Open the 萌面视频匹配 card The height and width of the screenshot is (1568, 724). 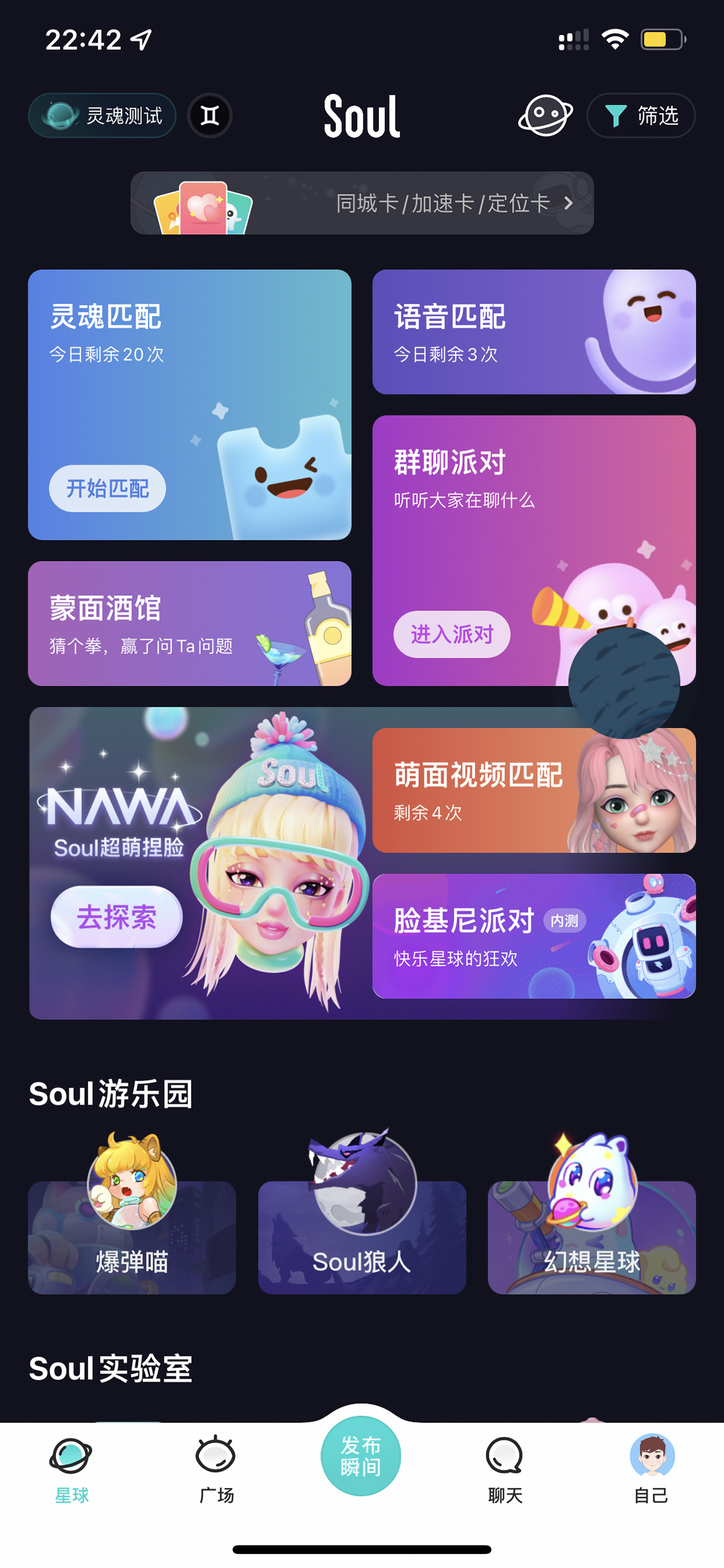[x=534, y=790]
